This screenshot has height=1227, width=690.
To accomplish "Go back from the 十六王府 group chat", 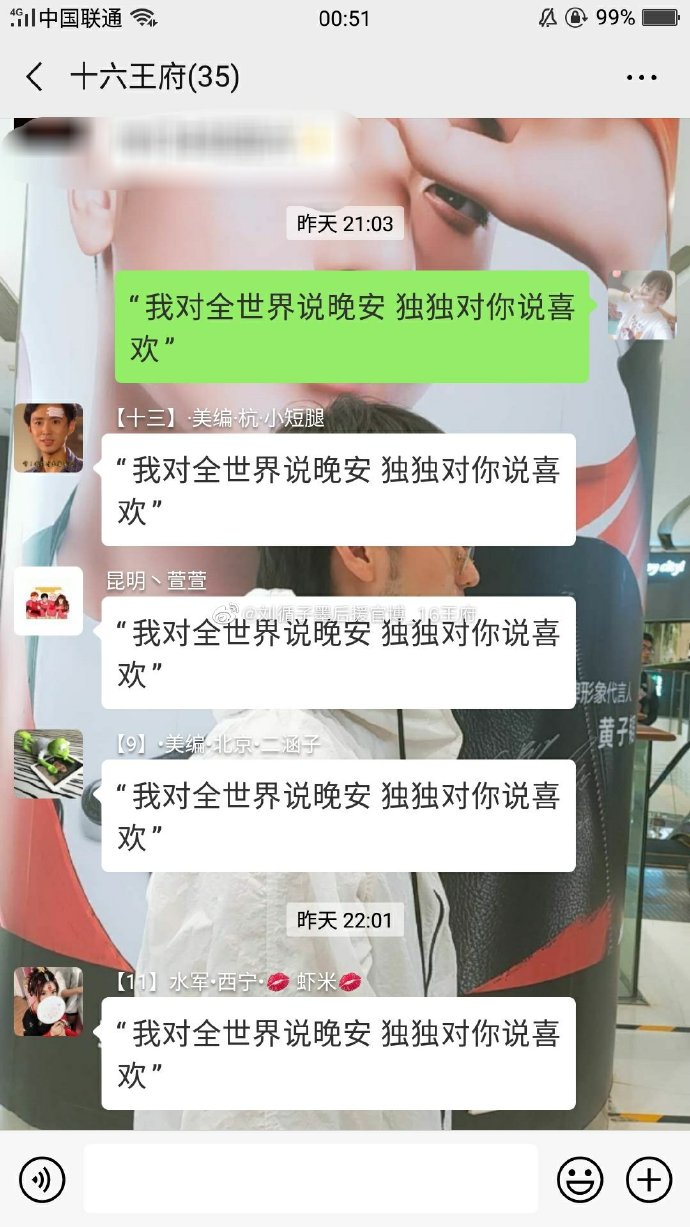I will 35,77.
